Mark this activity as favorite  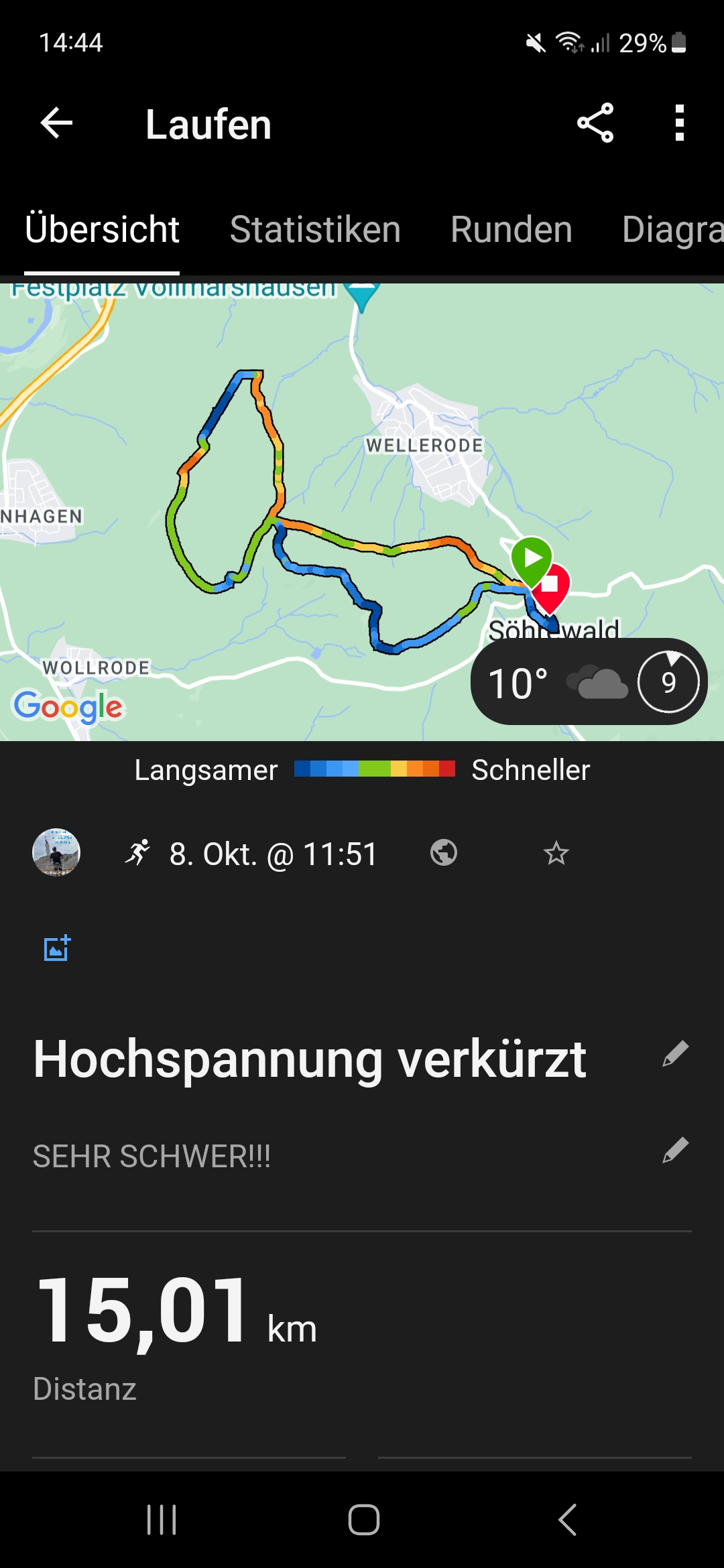pos(556,854)
